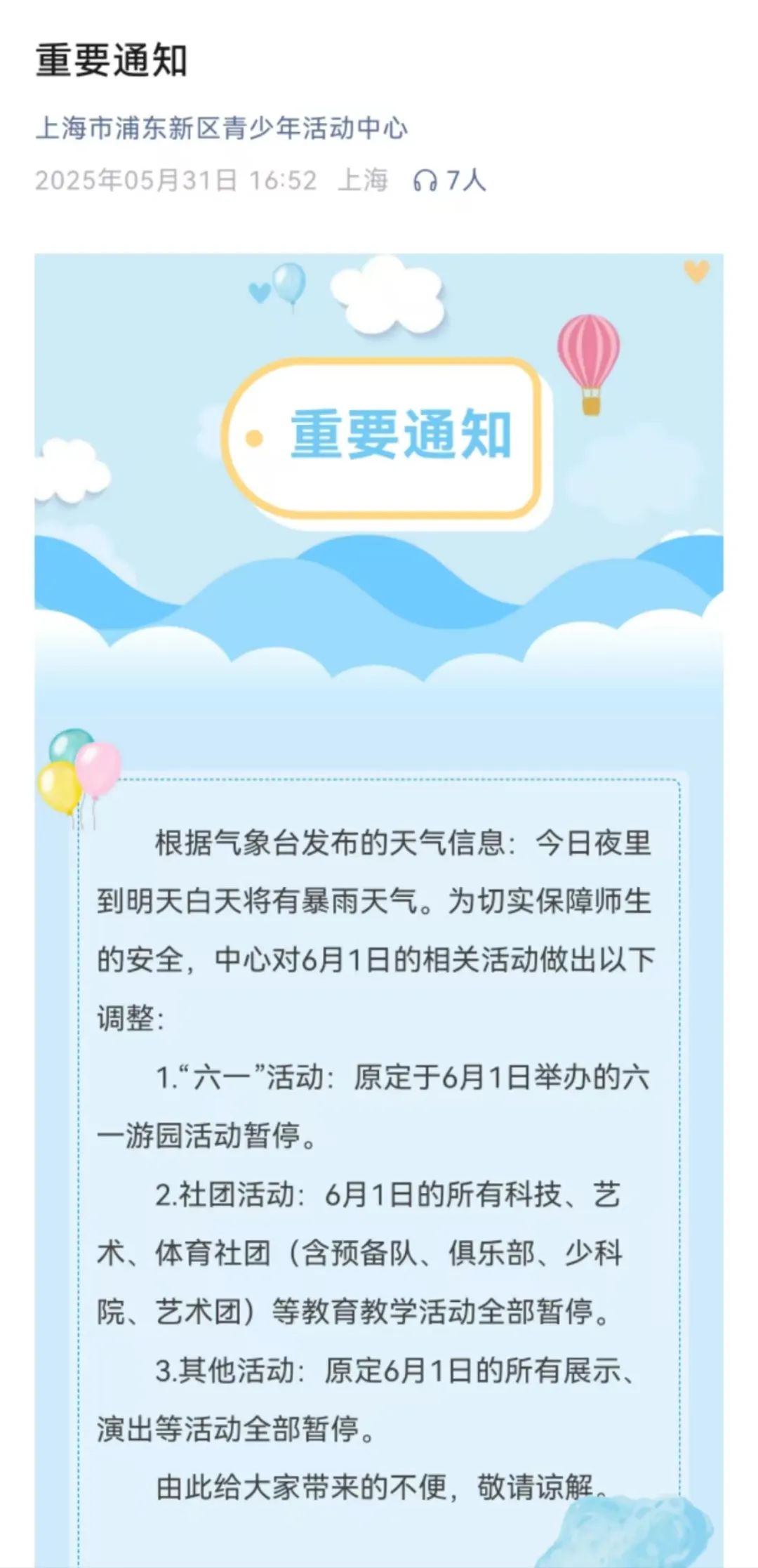Tap the headphone listen icon showing 7人
Viewport: 758px width, 1568px height.
tap(425, 181)
